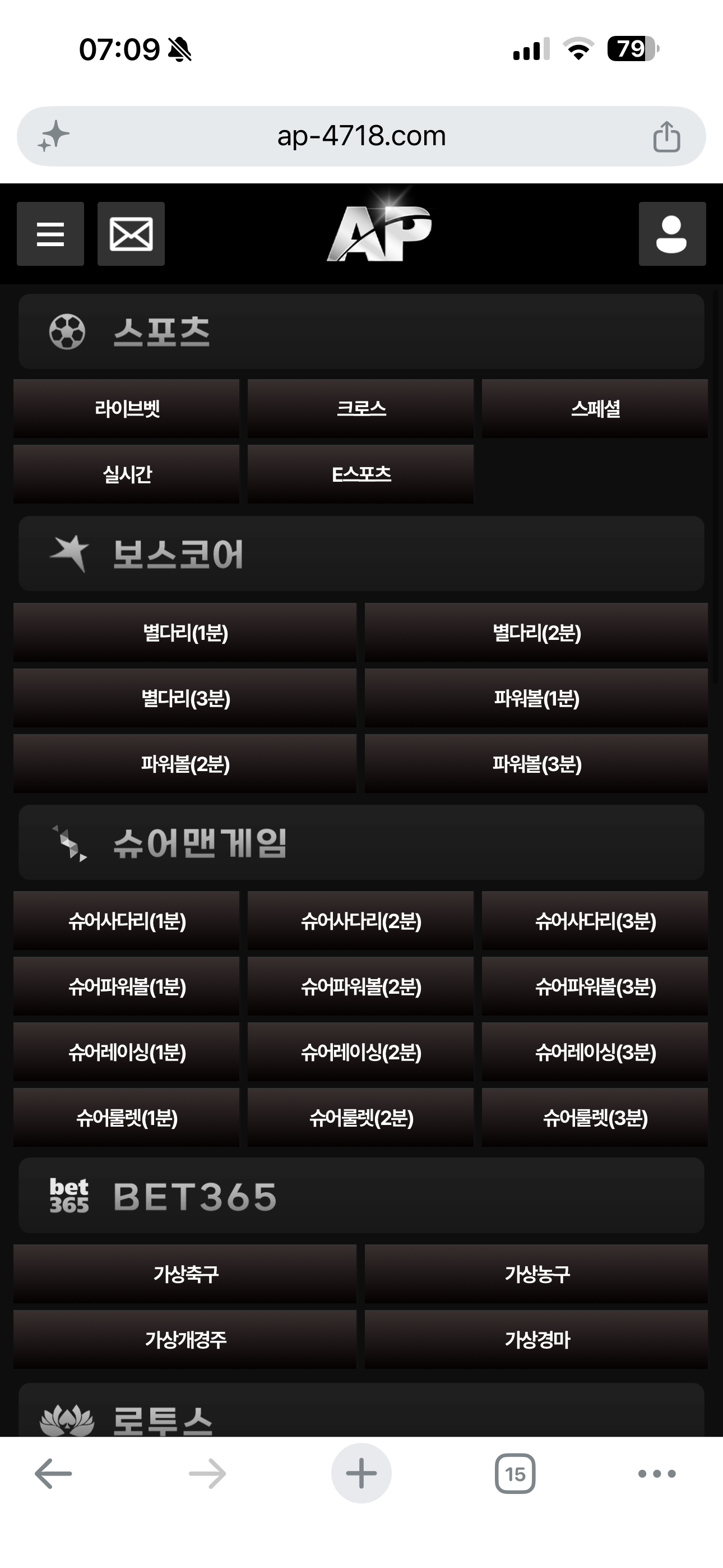This screenshot has width=723, height=1568.
Task: Select 슈어파워볼(1분)
Action: 126,986
